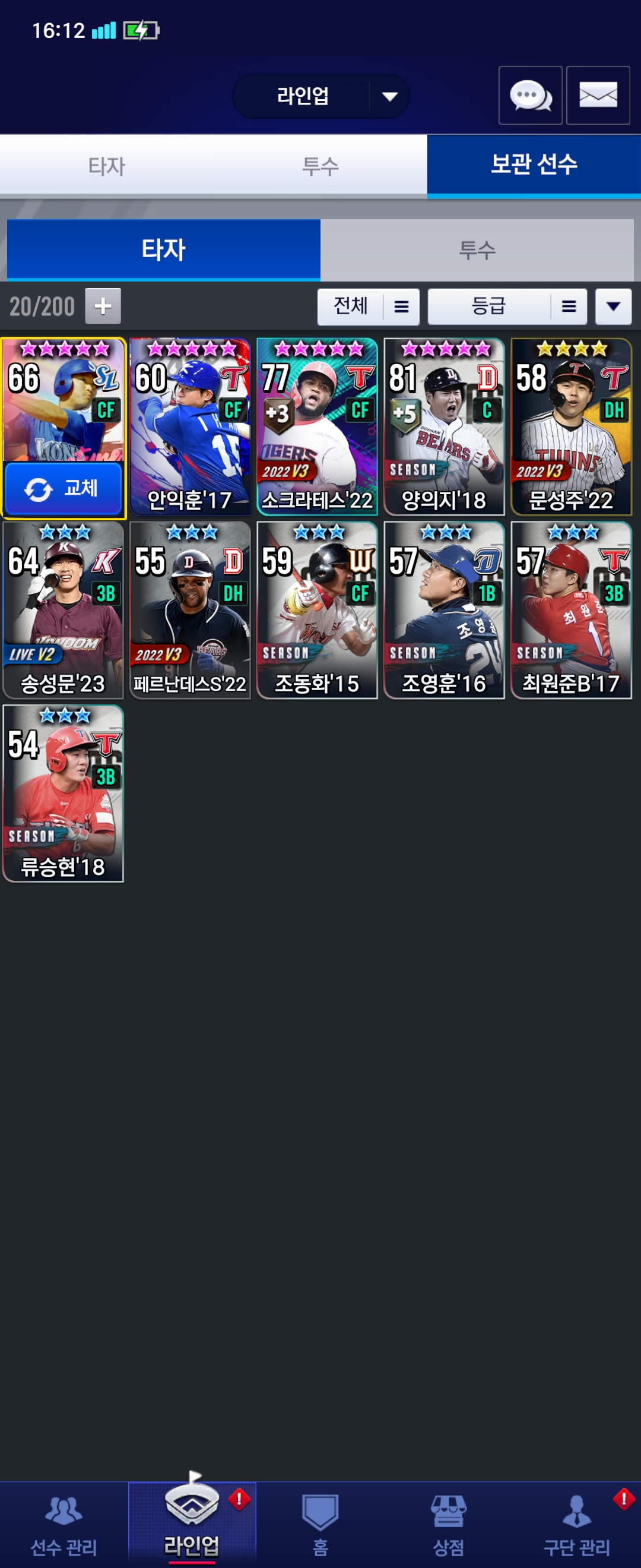This screenshot has height=1568, width=641.
Task: Select the 안익훈'17 player card
Action: click(191, 427)
